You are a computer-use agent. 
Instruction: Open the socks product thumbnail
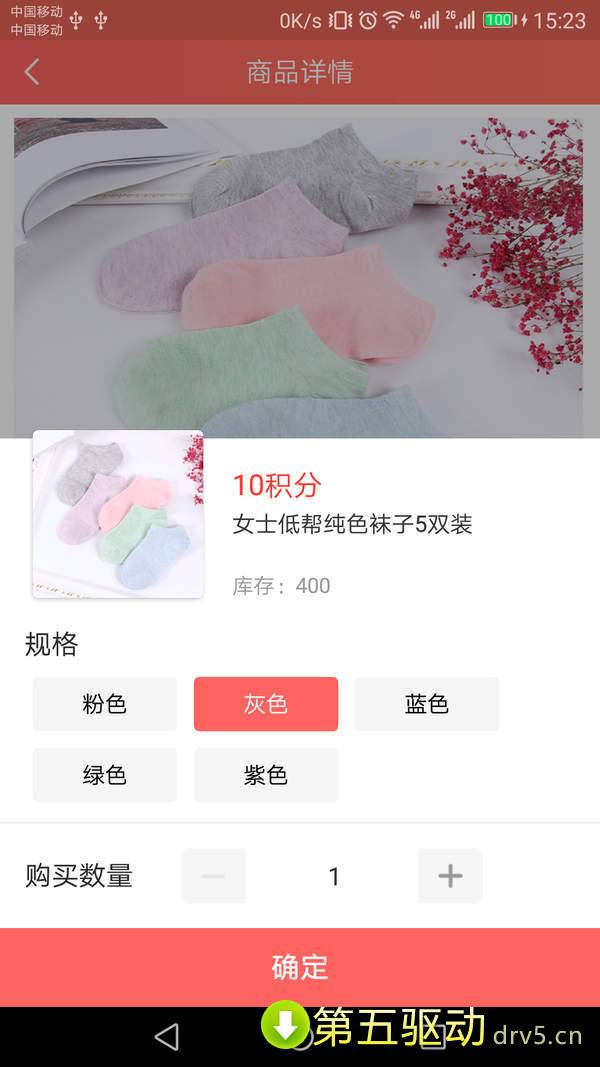pos(118,515)
